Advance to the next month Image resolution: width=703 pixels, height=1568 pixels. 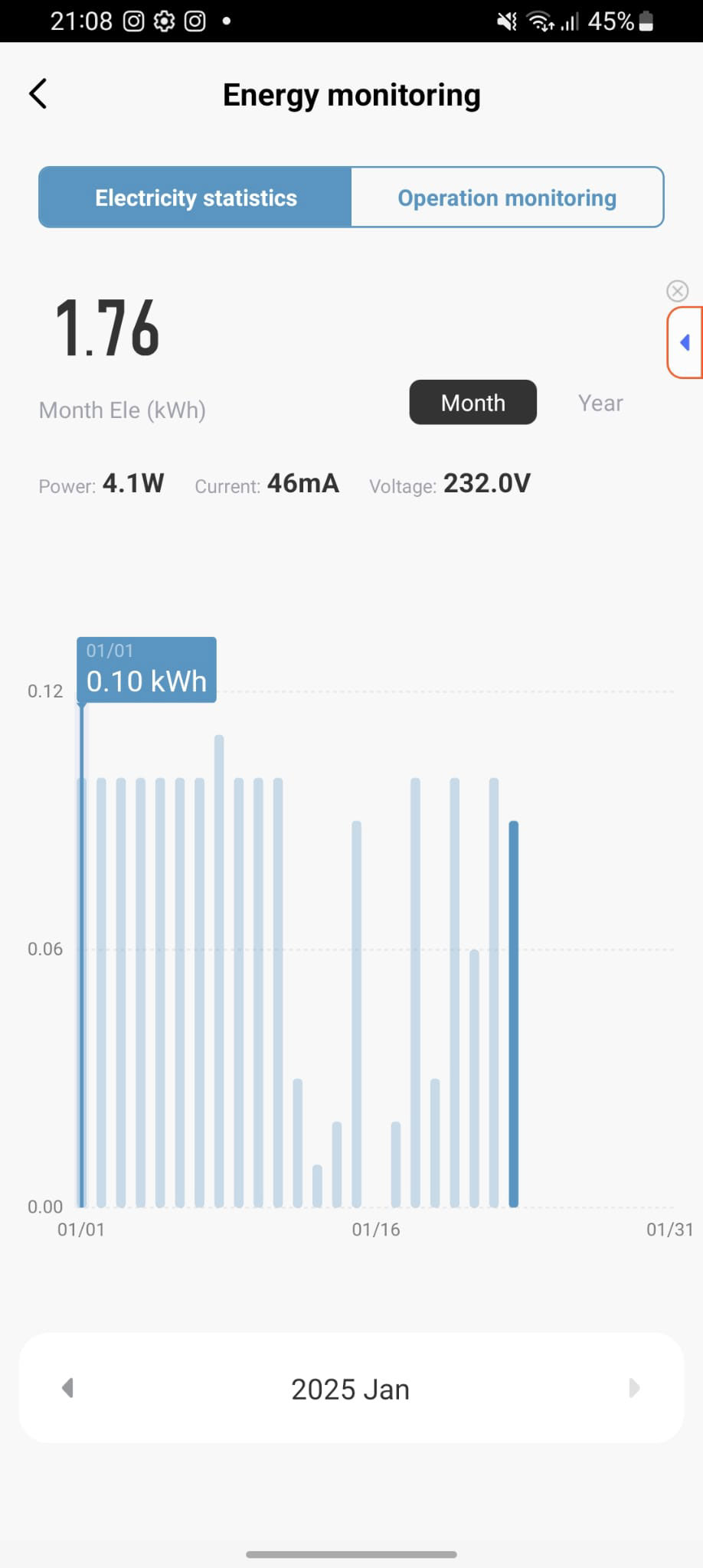pyautogui.click(x=633, y=1388)
